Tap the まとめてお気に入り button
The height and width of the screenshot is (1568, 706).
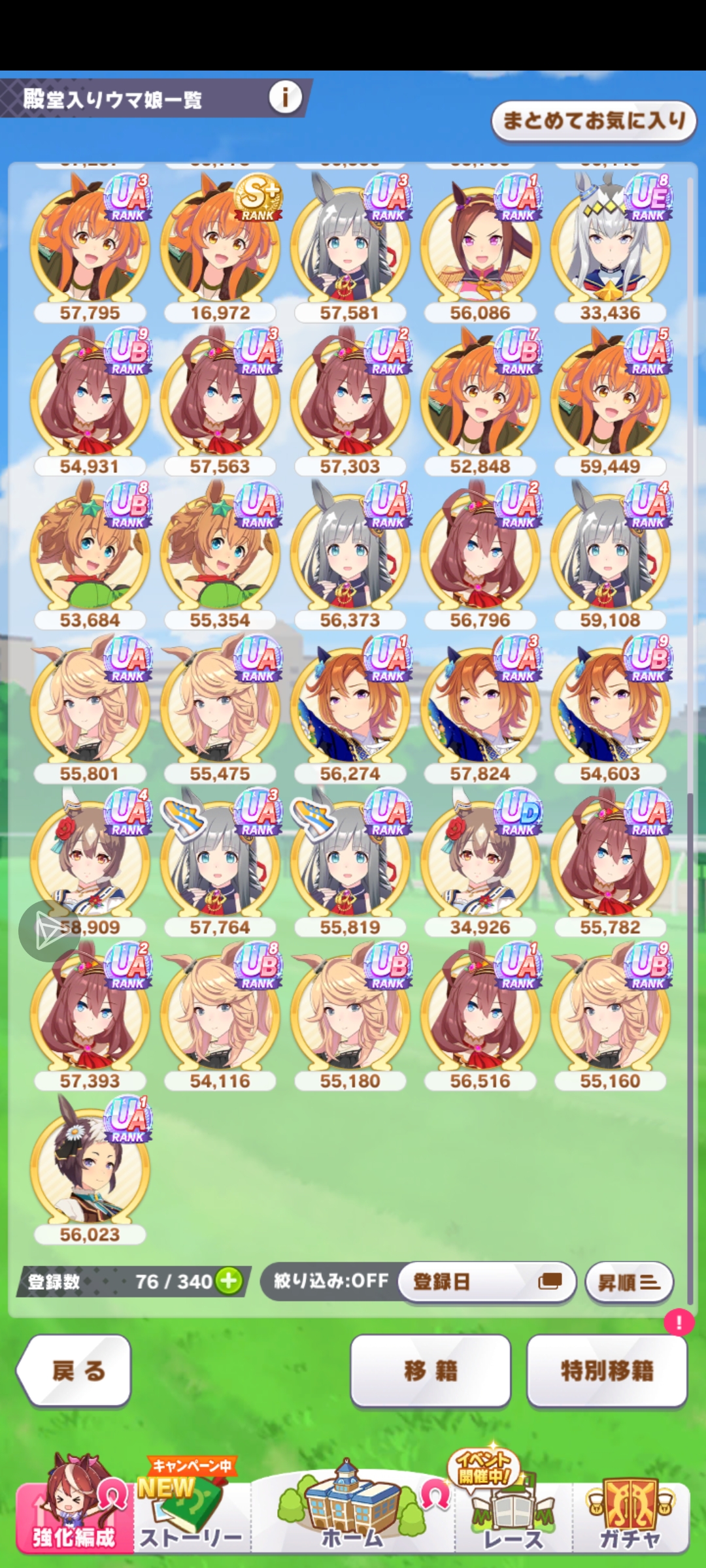pos(594,121)
